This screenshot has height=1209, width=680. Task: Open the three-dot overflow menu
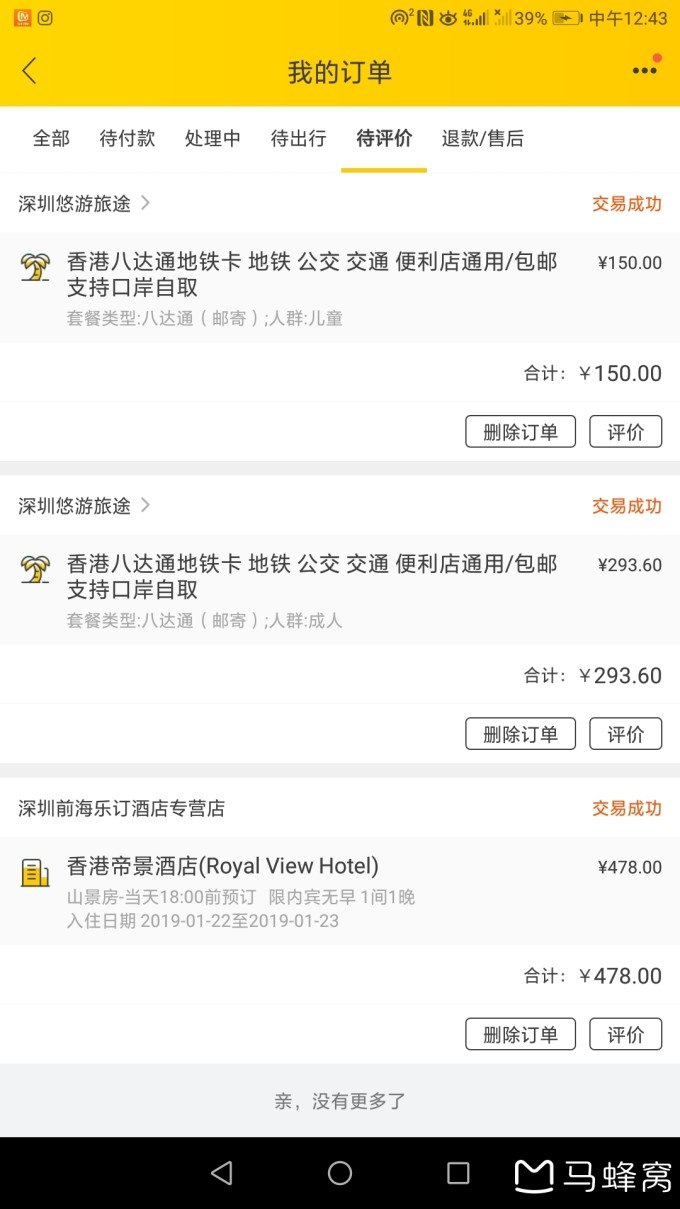coord(645,71)
